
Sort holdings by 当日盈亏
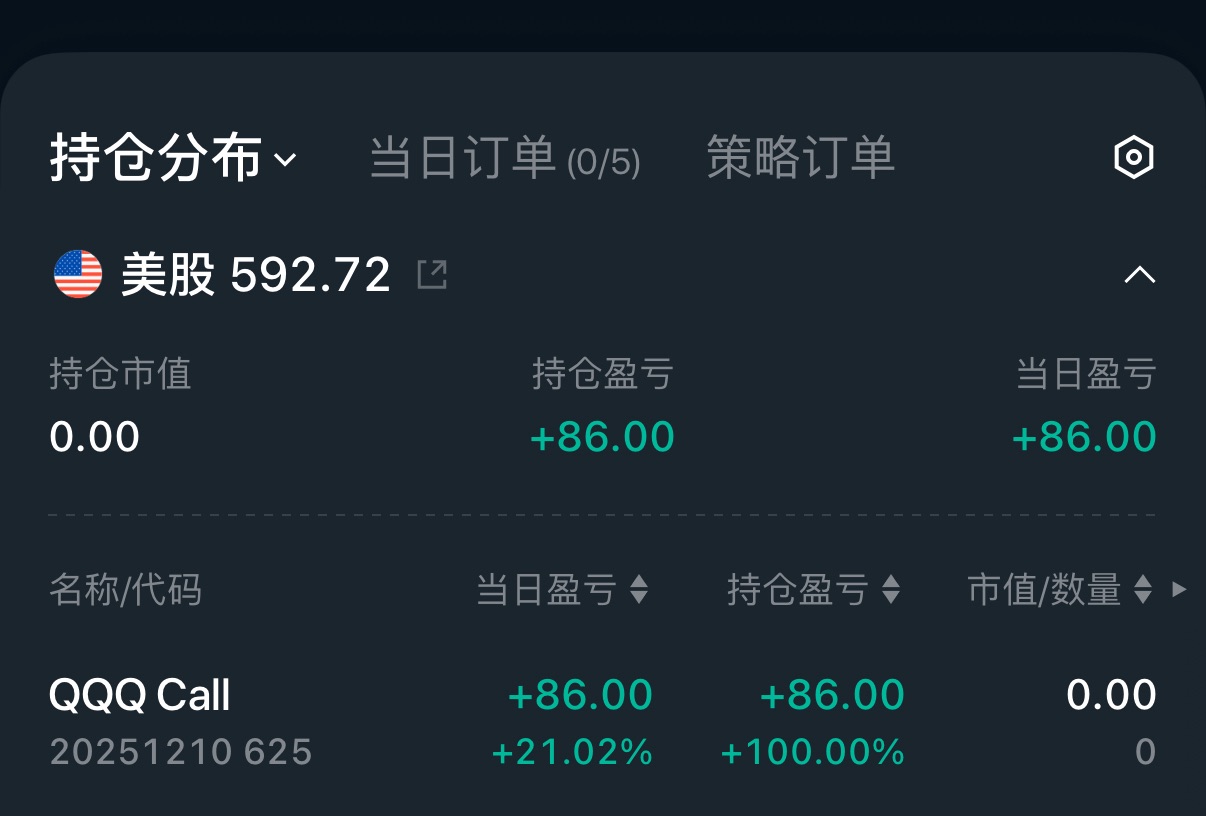pos(562,590)
